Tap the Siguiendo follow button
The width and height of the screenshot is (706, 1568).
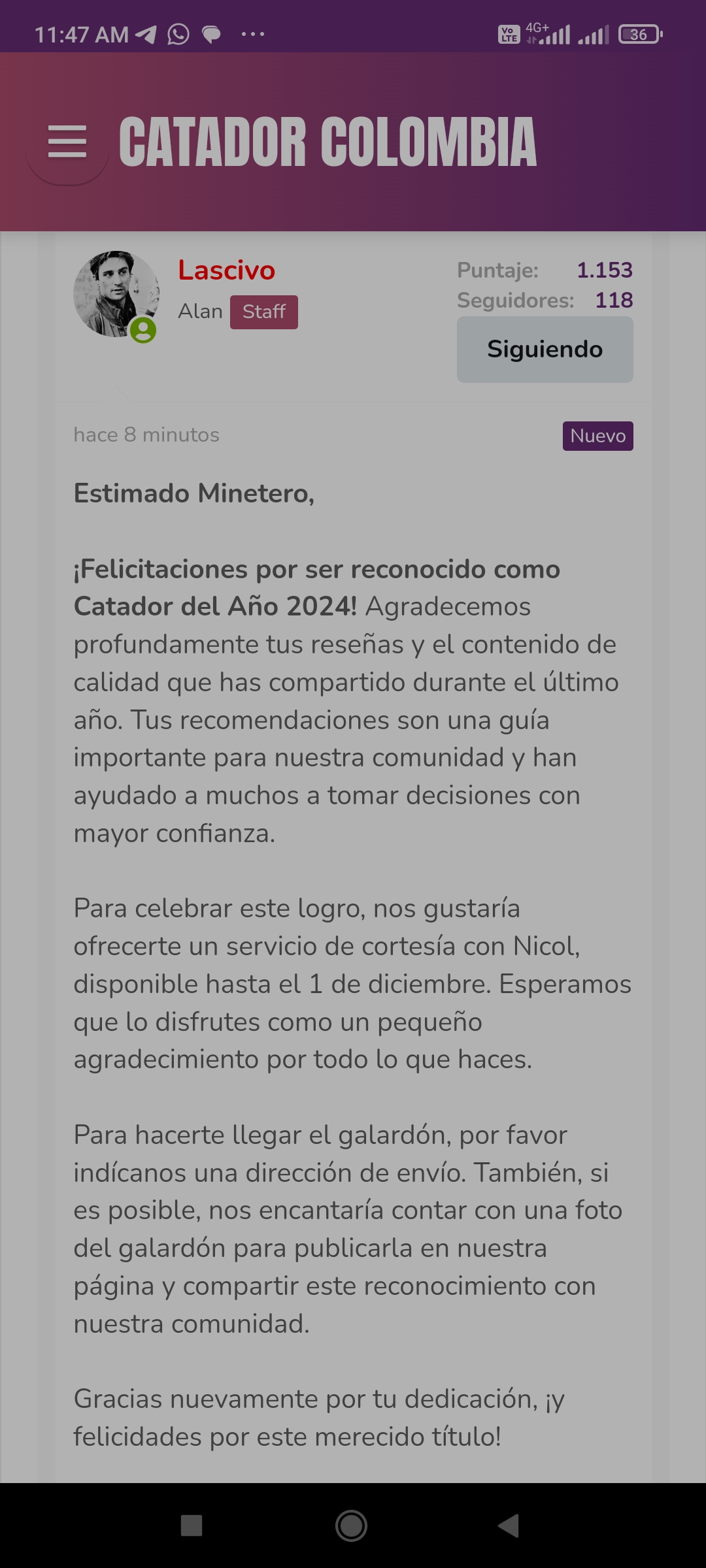coord(545,350)
